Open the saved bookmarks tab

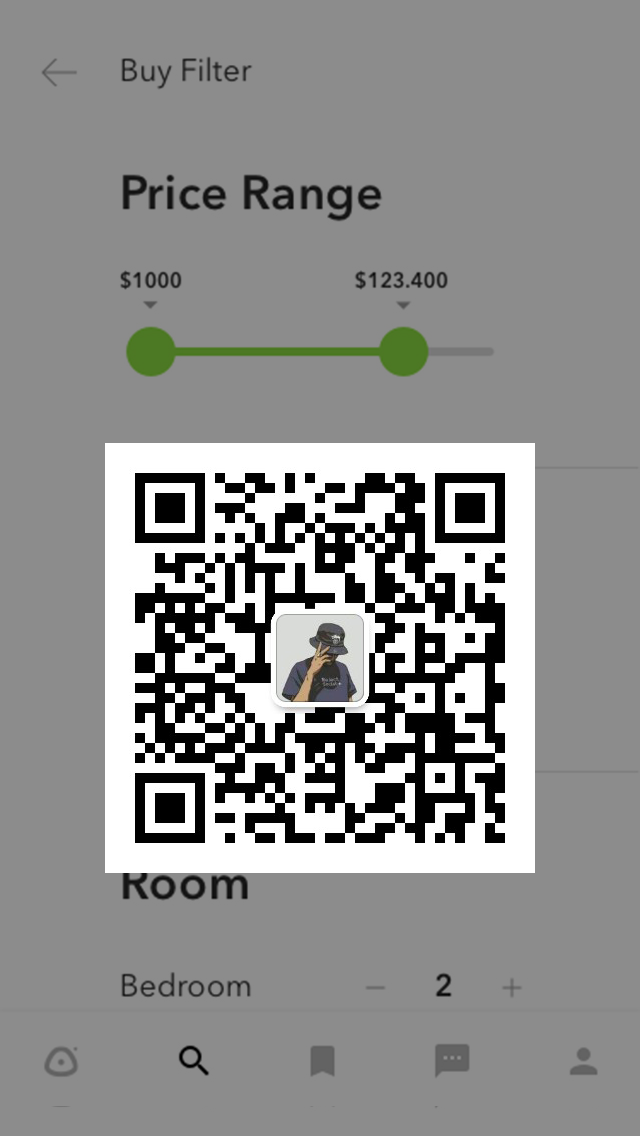coord(322,1061)
